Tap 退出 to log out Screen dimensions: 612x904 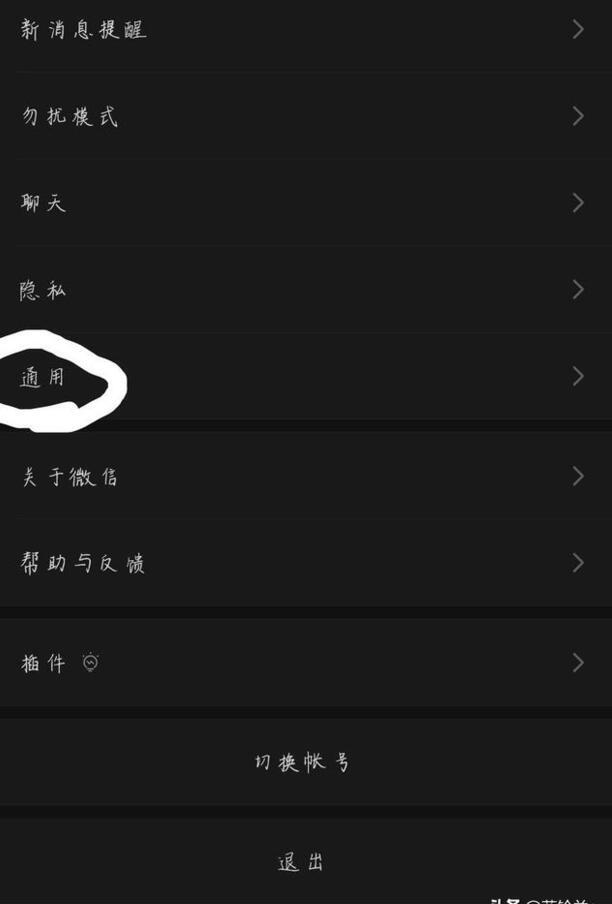point(301,862)
